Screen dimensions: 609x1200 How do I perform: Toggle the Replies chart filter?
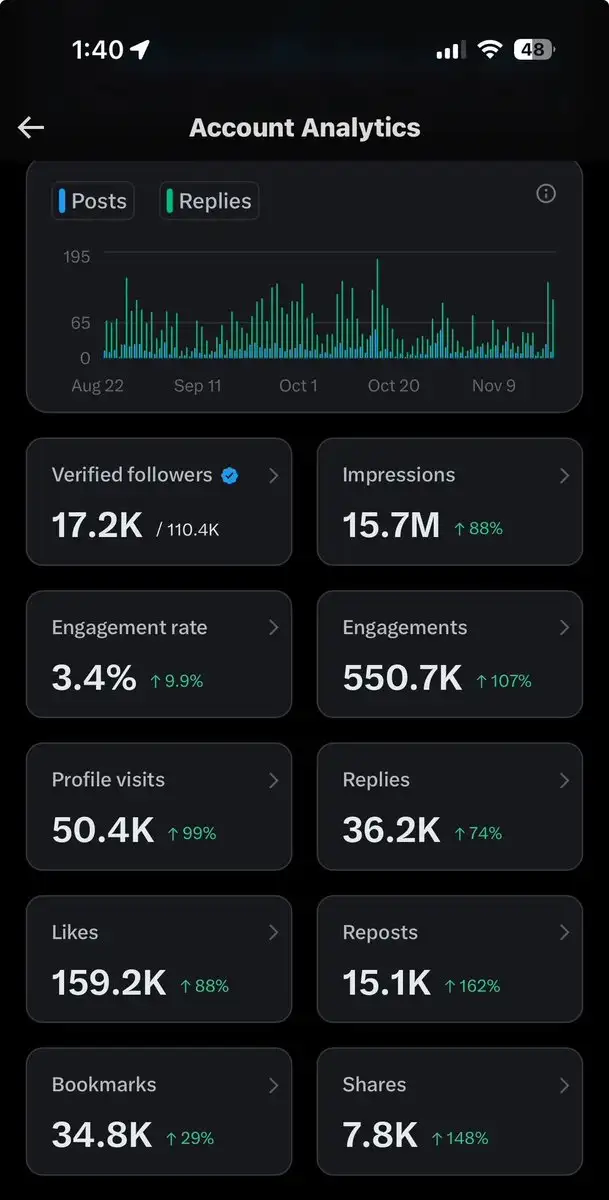point(209,201)
